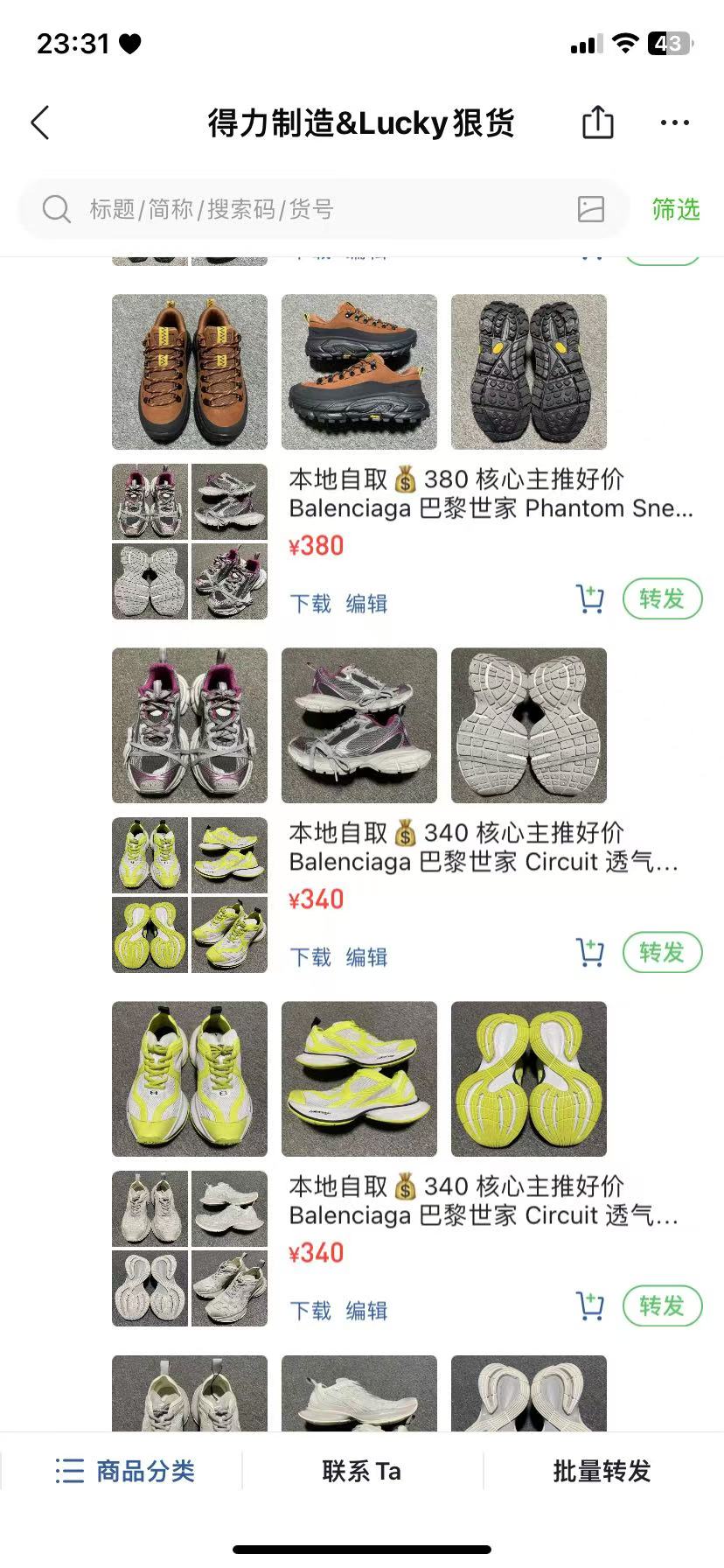Forward the neon yellow Circuit ¥340 listing
The image size is (724, 1568).
[x=662, y=953]
